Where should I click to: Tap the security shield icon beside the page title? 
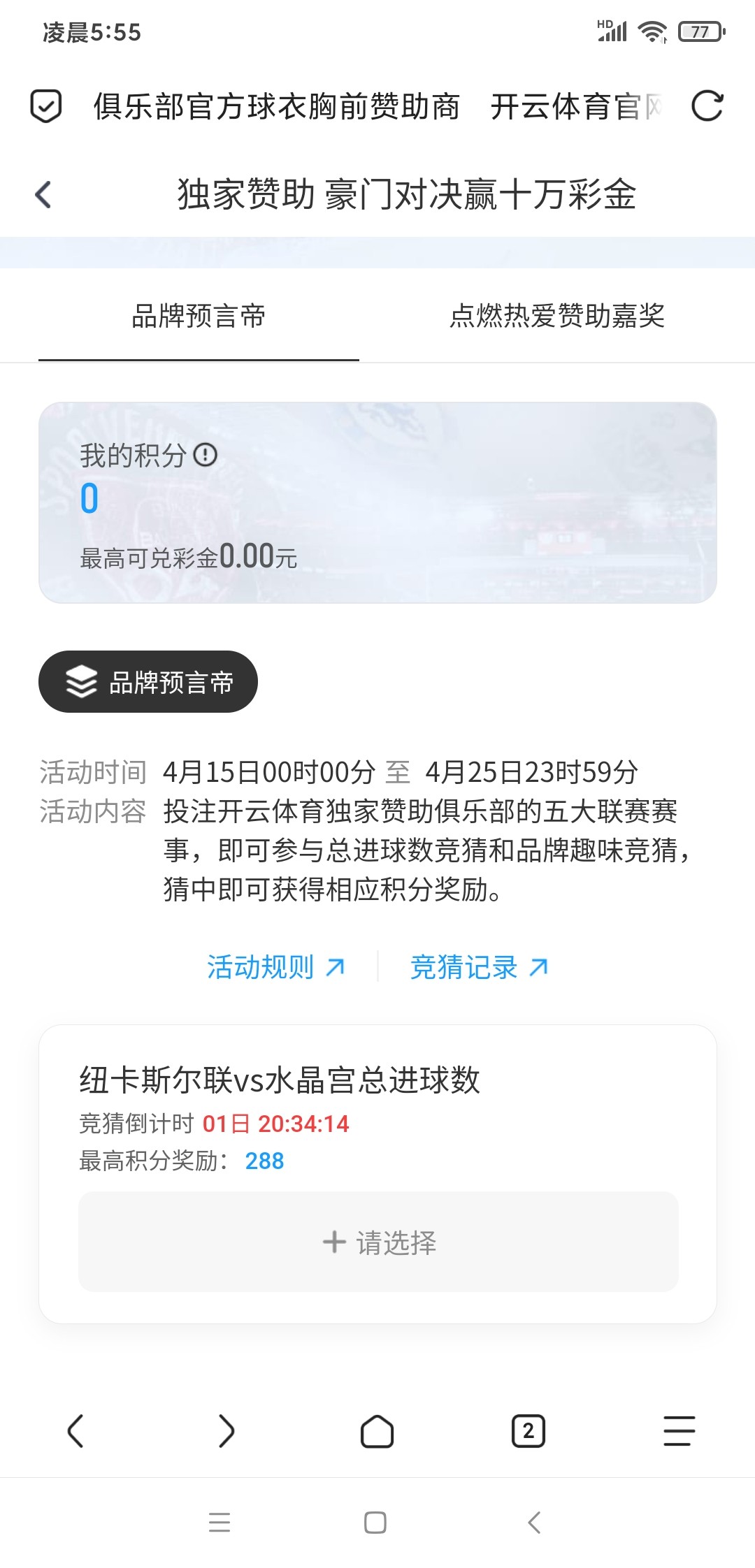click(x=46, y=106)
